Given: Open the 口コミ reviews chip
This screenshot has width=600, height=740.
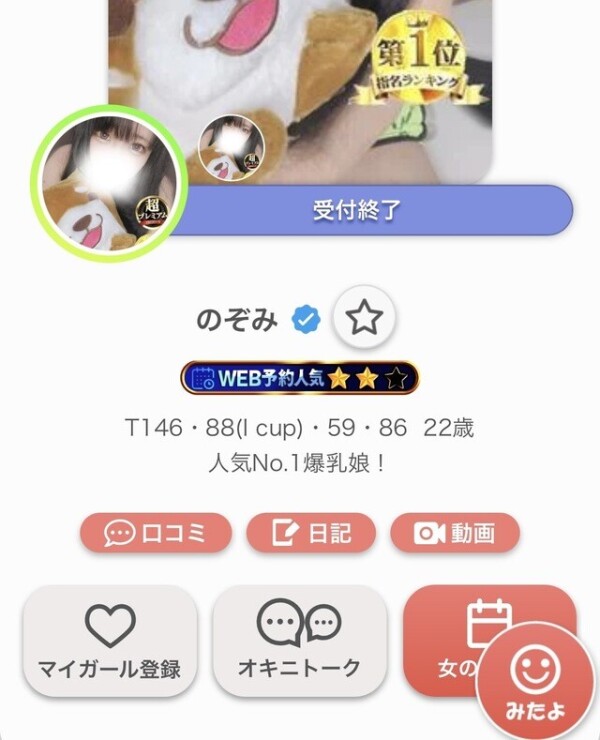Looking at the screenshot, I should coord(155,533).
